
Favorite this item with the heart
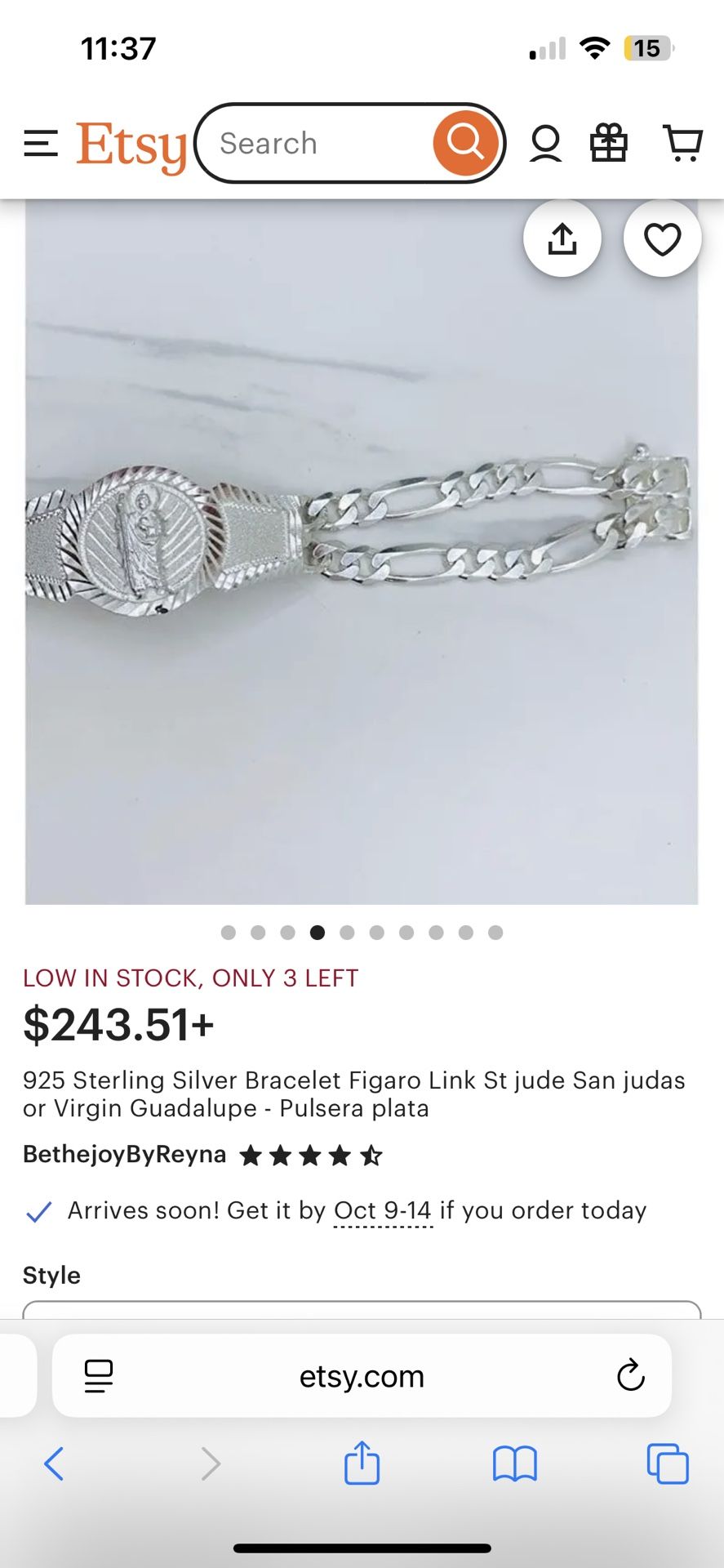click(x=662, y=238)
